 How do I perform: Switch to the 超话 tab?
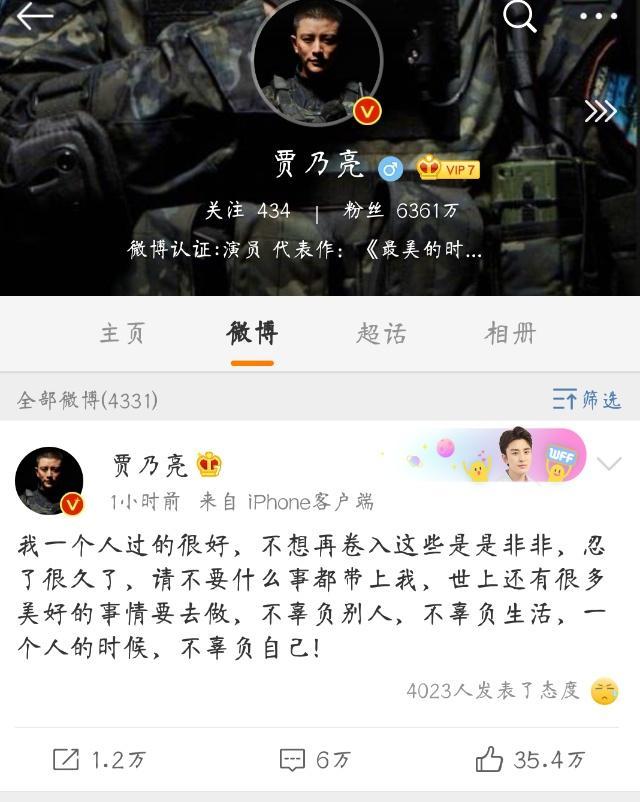[x=381, y=333]
